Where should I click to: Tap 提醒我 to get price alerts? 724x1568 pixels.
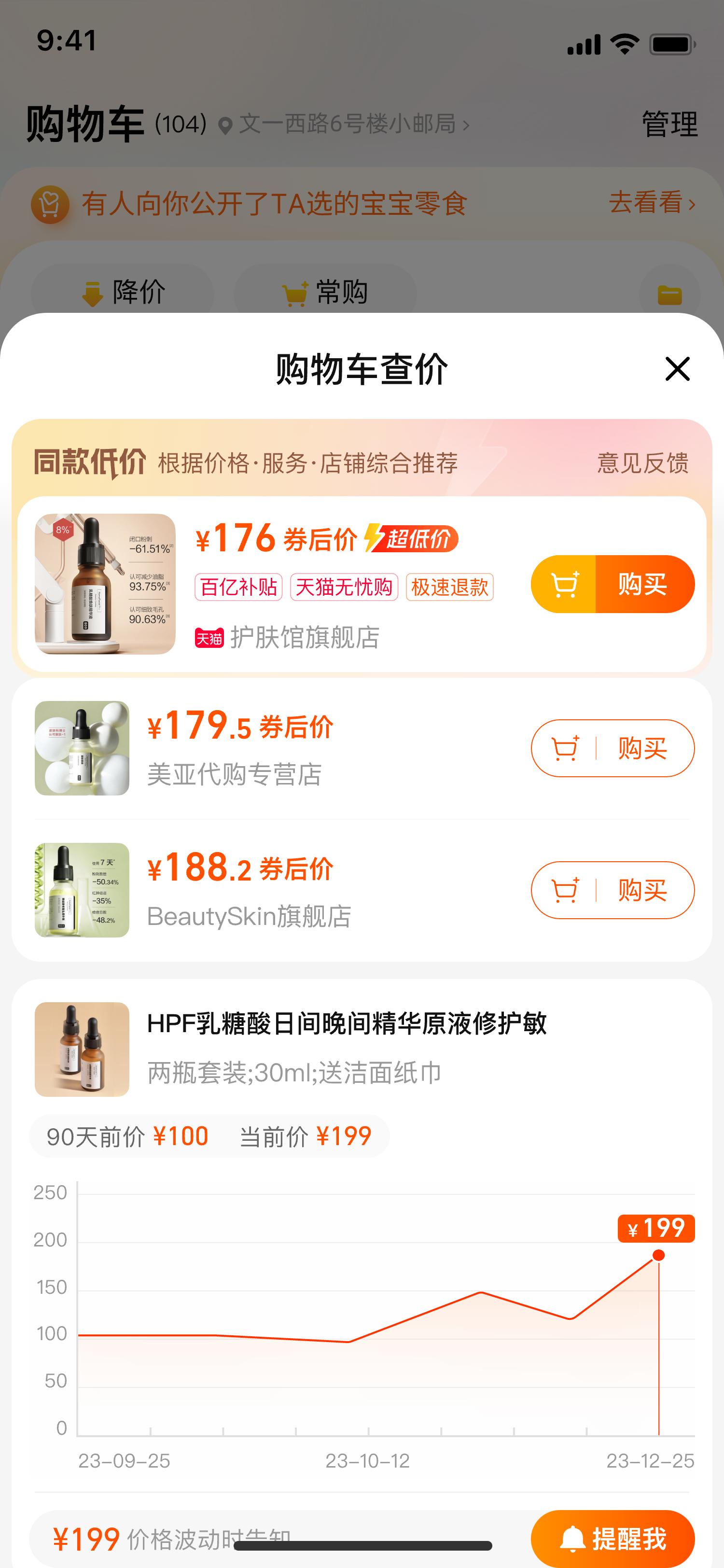pos(613,1538)
